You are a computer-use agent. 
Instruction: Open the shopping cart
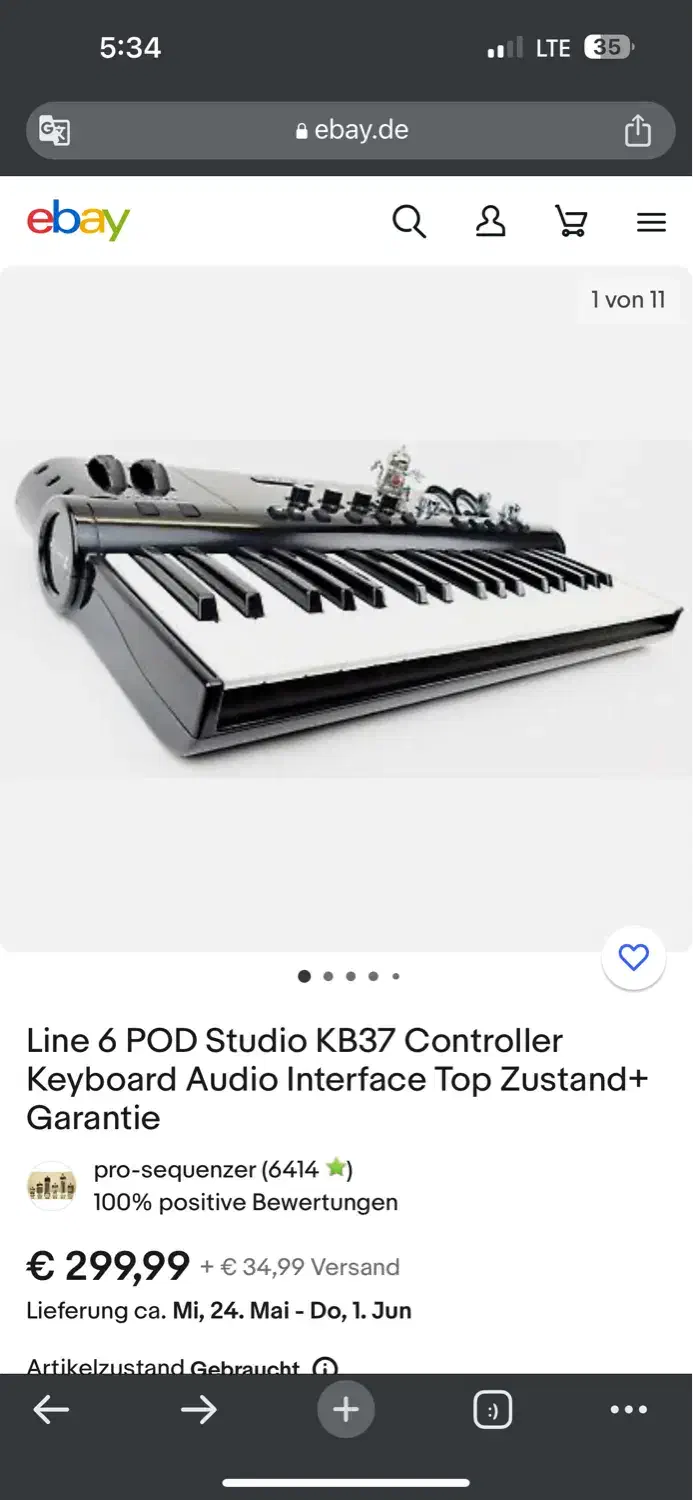coord(571,221)
